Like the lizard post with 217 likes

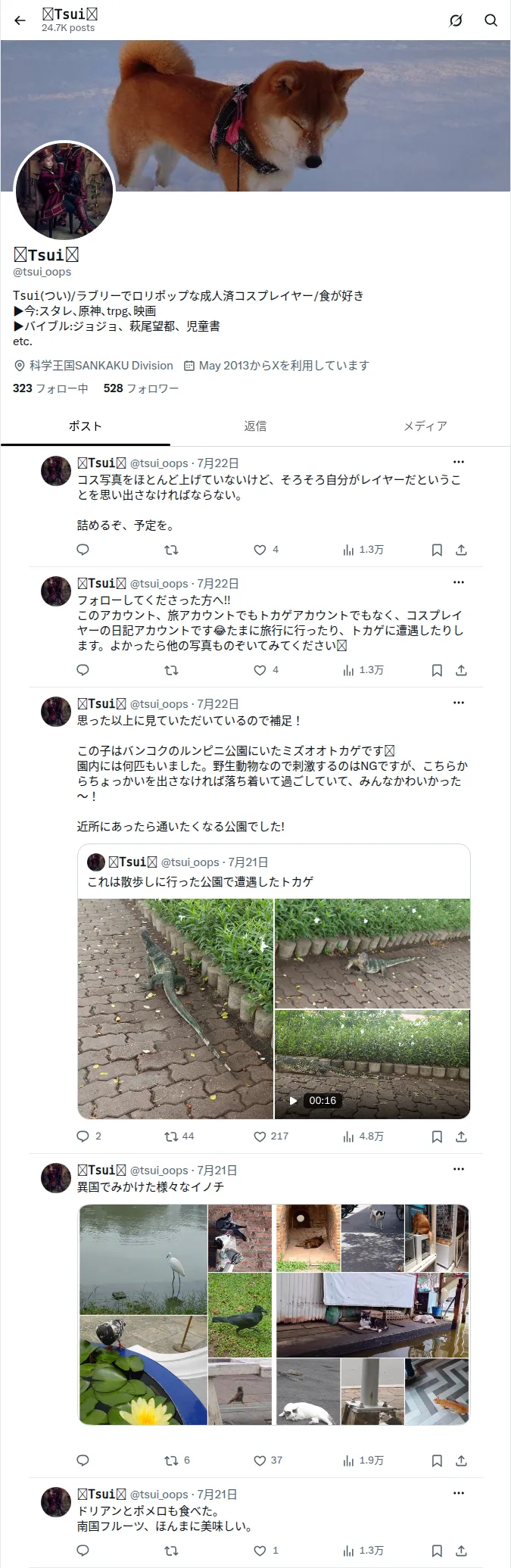[260, 1136]
